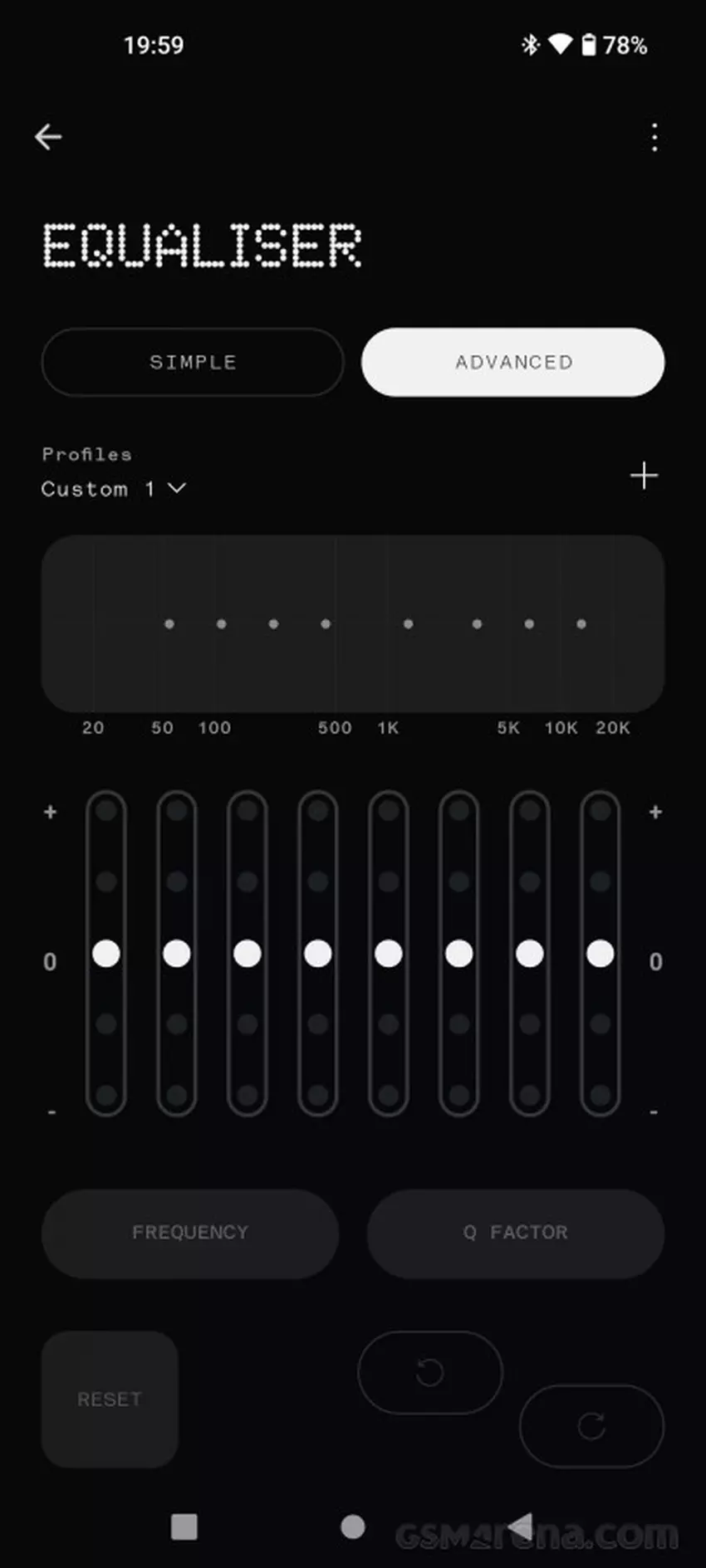706x1568 pixels.
Task: Select the Advanced equaliser tab
Action: 512,362
